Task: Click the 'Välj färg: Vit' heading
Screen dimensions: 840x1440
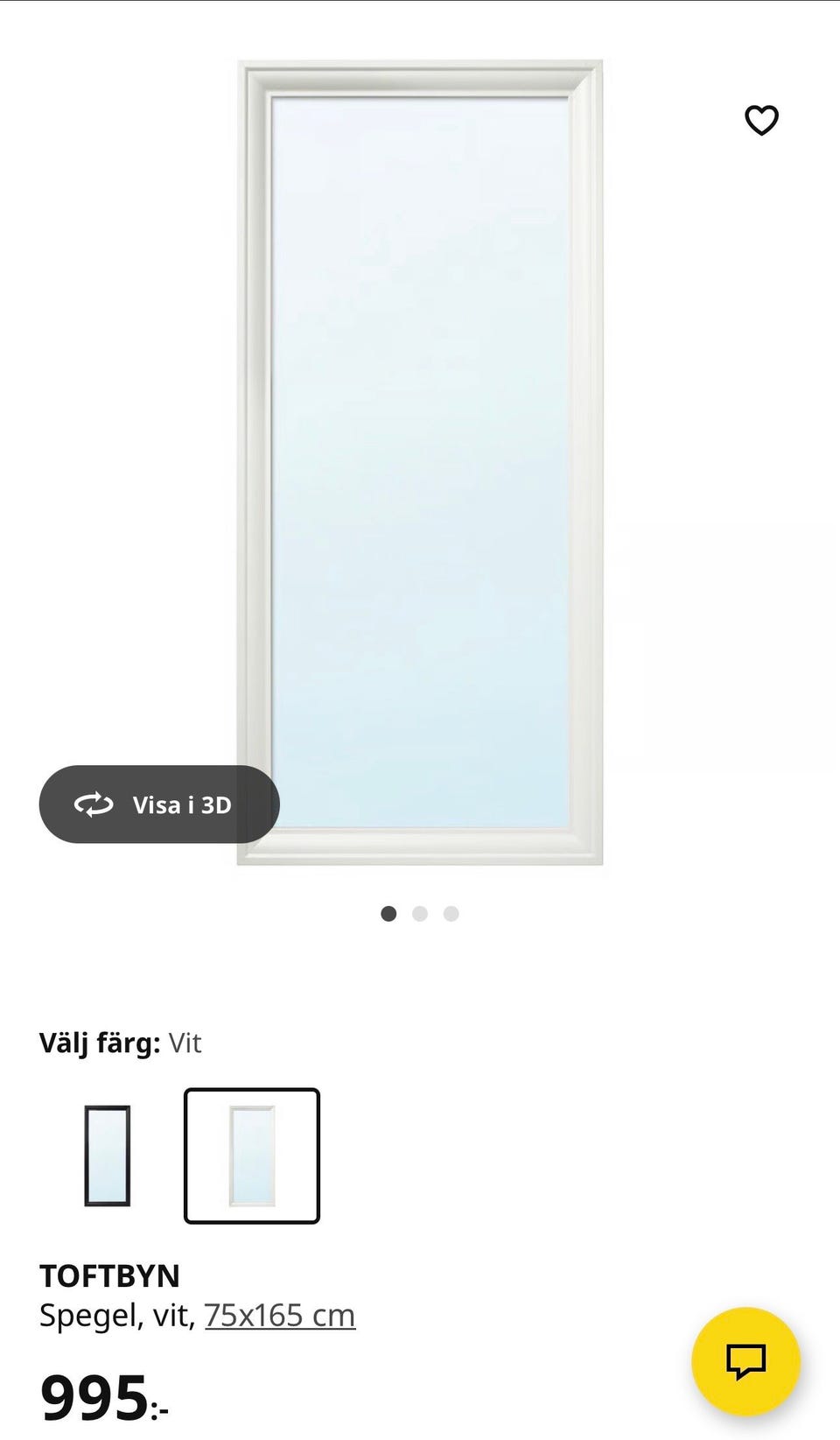Action: pyautogui.click(x=121, y=1042)
